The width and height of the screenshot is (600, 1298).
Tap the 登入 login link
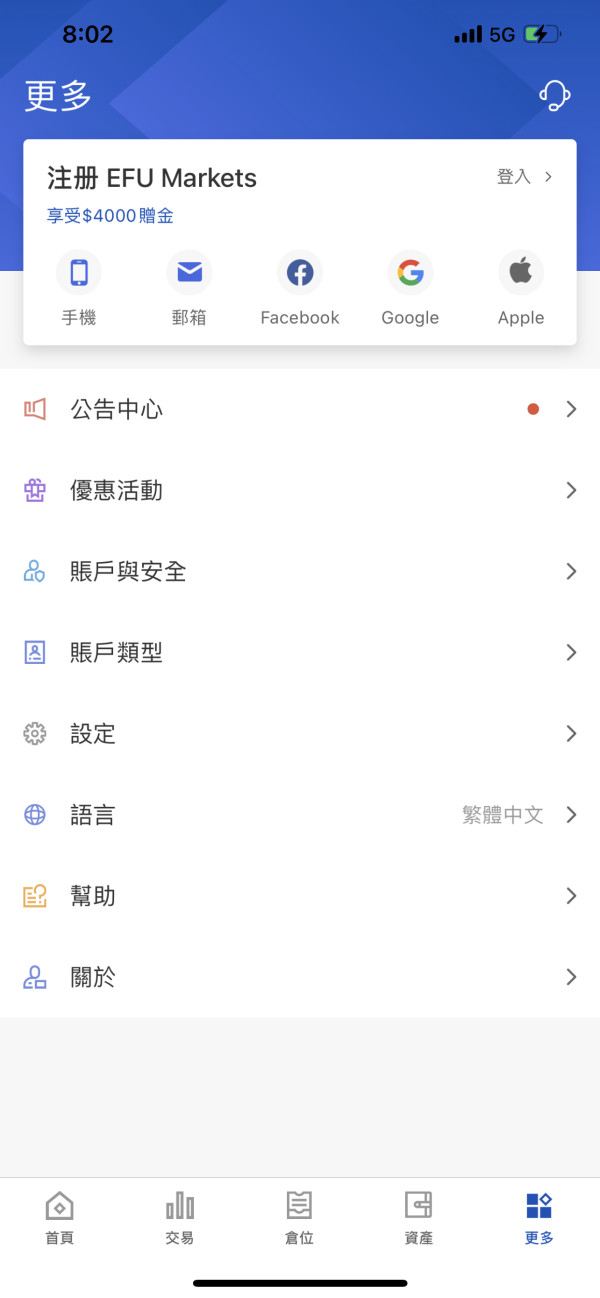[x=524, y=177]
